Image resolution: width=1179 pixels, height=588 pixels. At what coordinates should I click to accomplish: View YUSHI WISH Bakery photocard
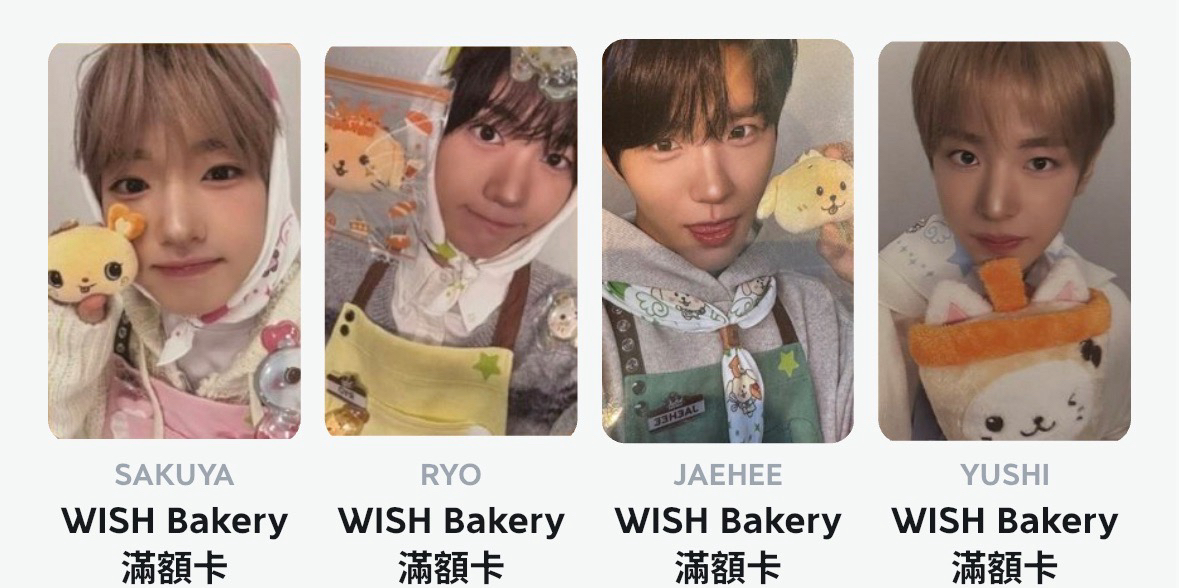(x=1004, y=240)
